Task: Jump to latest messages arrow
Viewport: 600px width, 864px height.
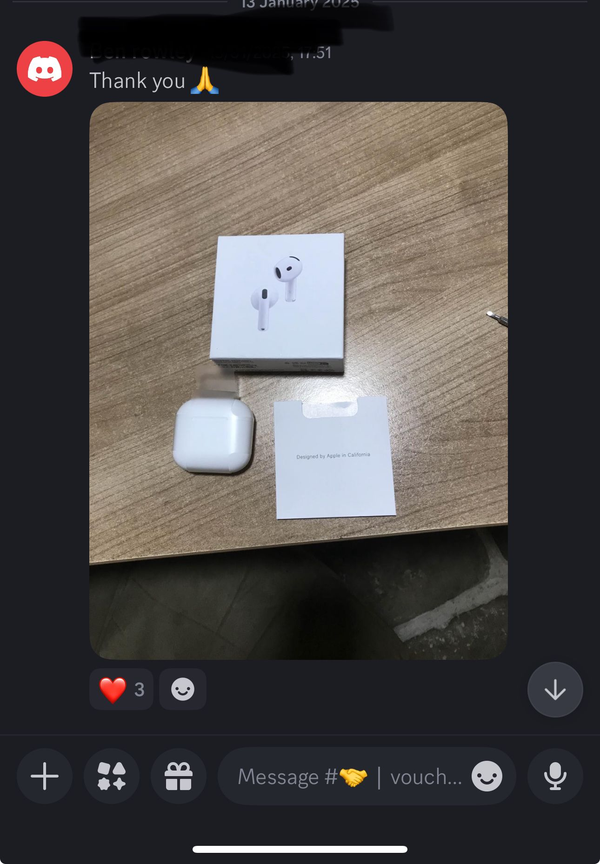Action: coord(555,690)
